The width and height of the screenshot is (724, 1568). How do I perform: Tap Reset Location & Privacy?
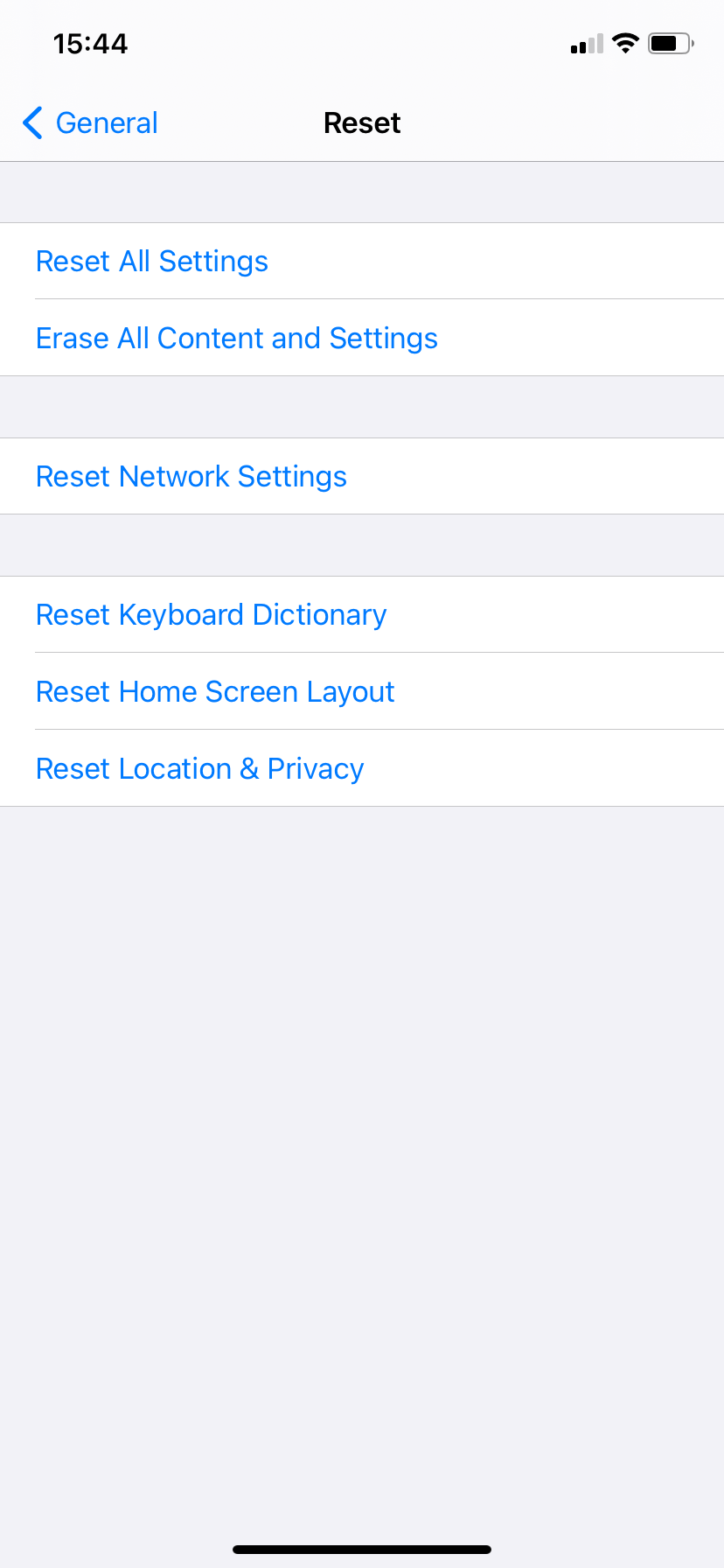pos(199,769)
